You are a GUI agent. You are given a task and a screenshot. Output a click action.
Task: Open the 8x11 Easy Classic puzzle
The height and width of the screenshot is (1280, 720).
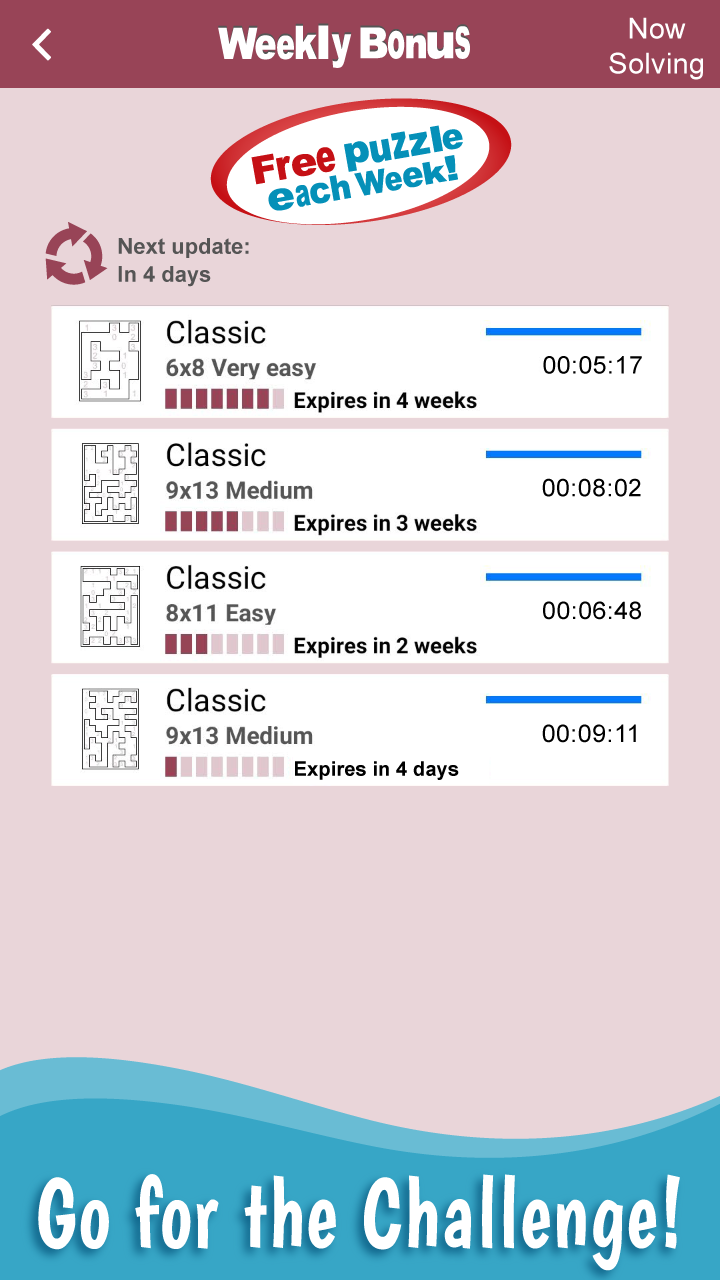360,608
